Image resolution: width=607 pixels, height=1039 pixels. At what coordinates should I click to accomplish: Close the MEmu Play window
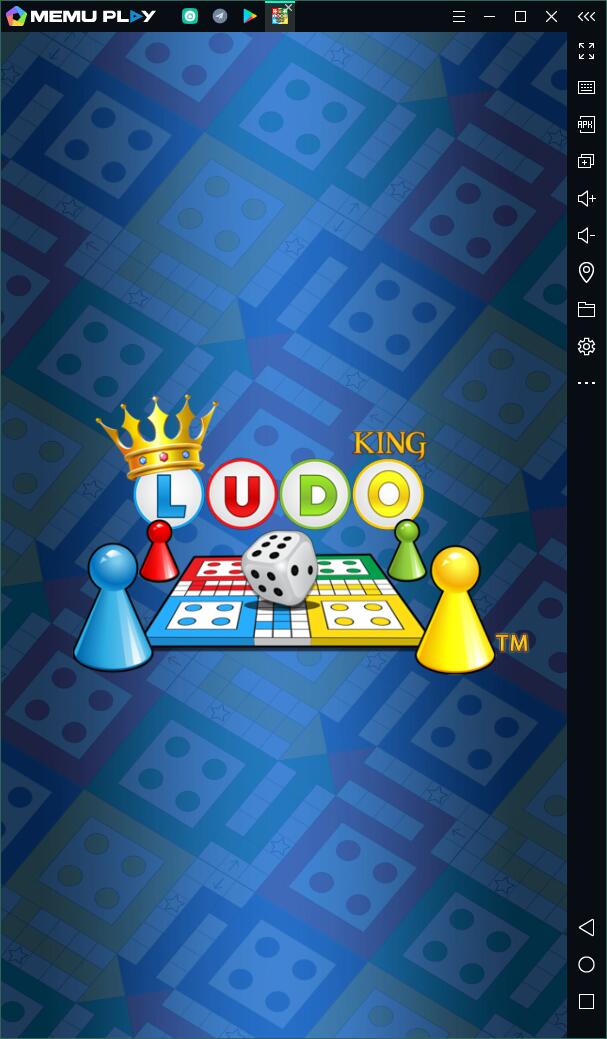(x=551, y=16)
